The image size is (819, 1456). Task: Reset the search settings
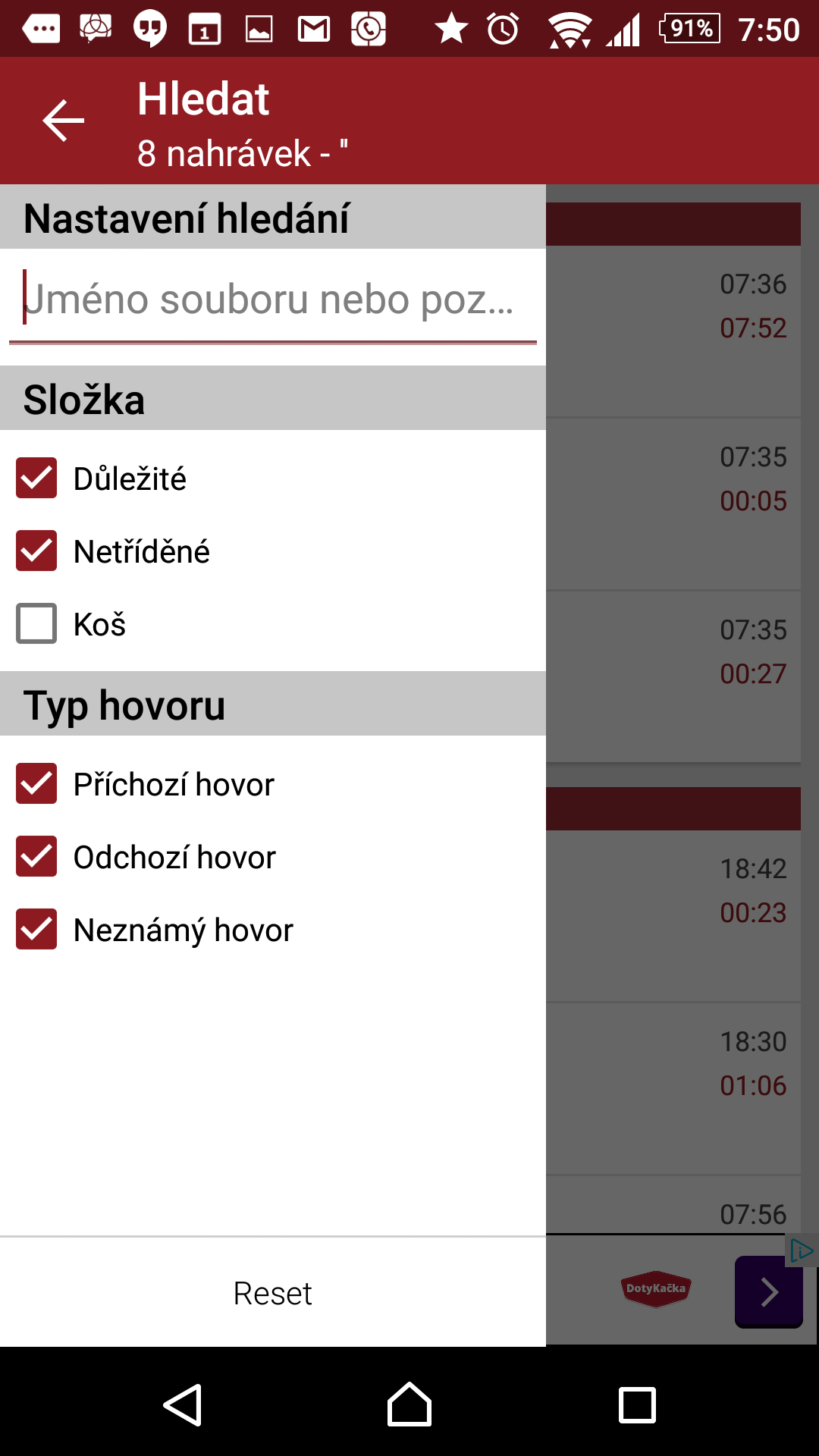coord(273,1293)
